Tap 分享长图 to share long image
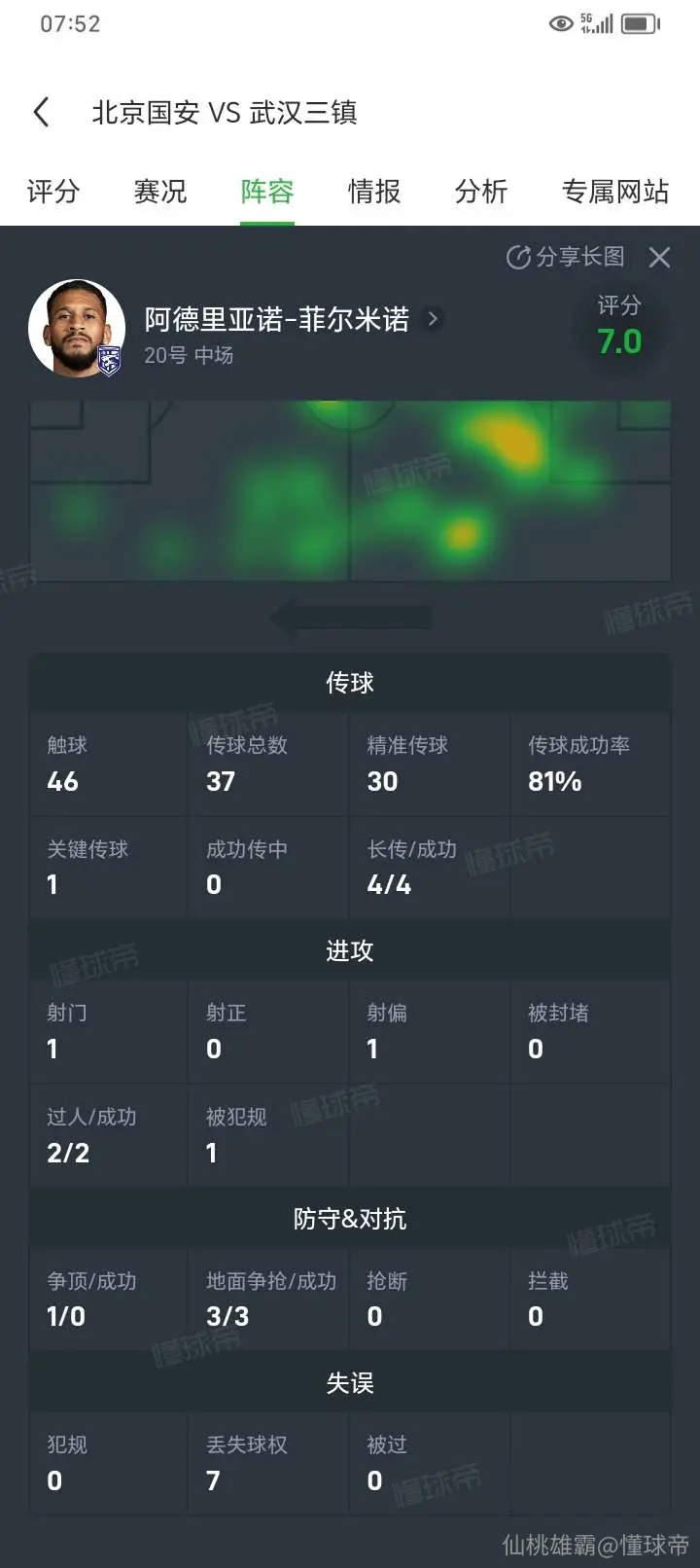This screenshot has height=1568, width=700. point(566,257)
